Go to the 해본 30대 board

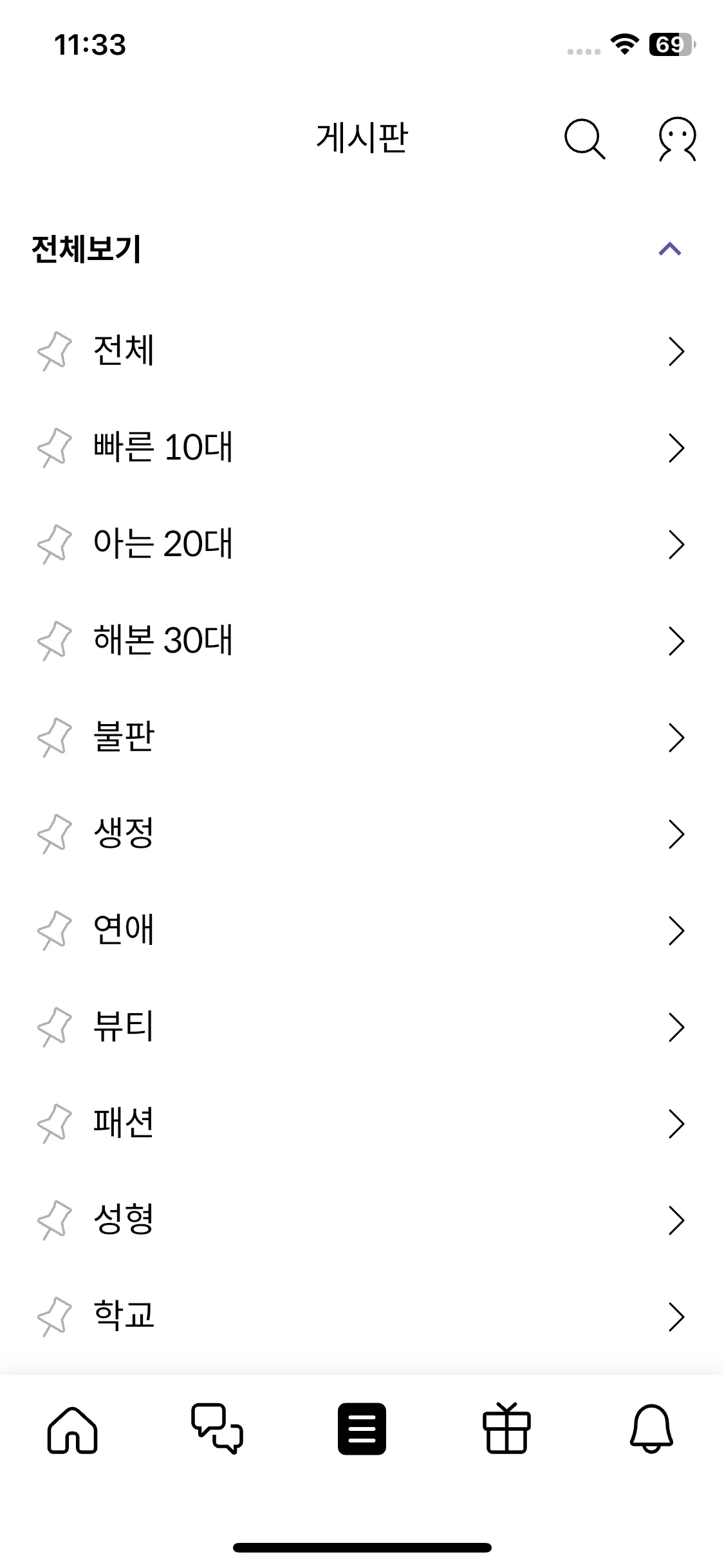point(360,640)
